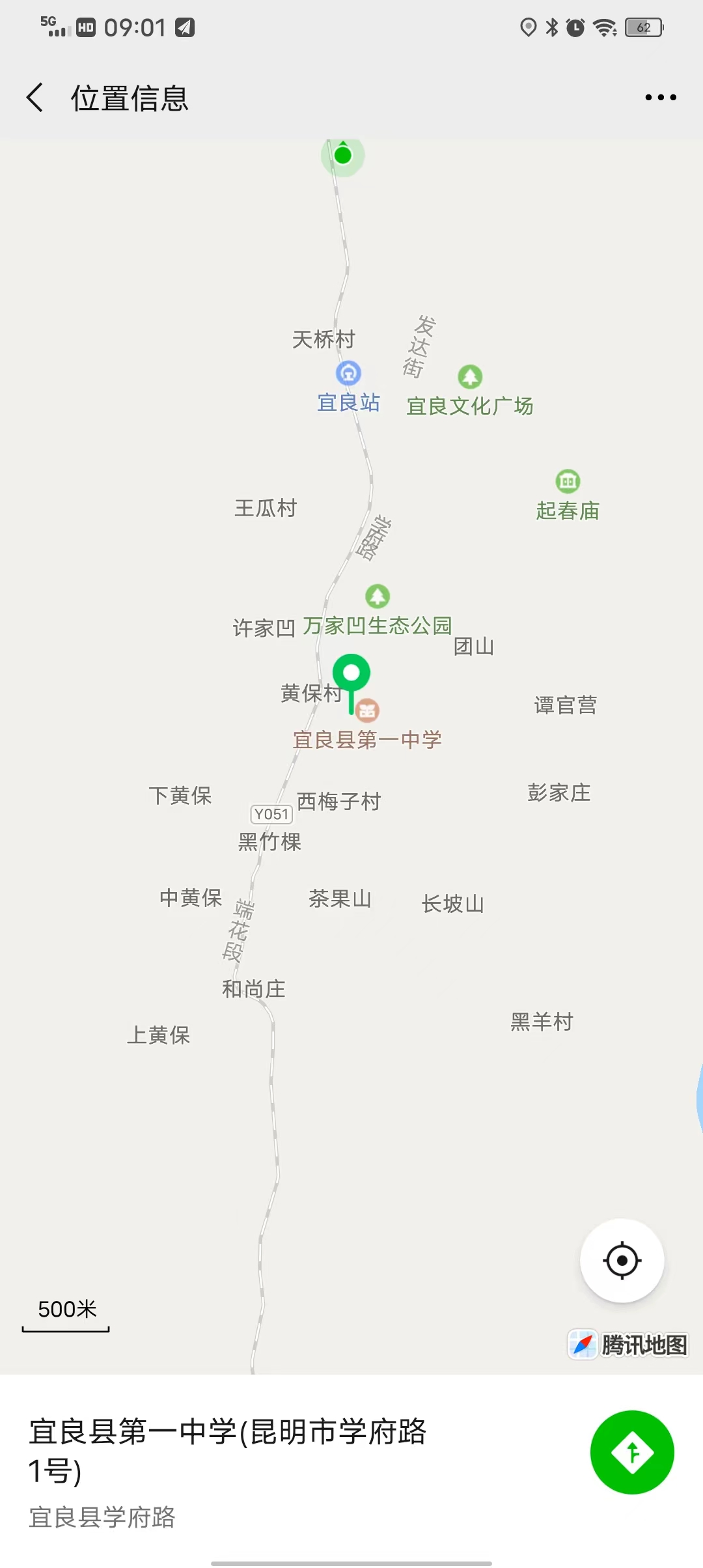Start navigation to 宜良县第一中学
Image resolution: width=703 pixels, height=1568 pixels.
click(x=632, y=1452)
